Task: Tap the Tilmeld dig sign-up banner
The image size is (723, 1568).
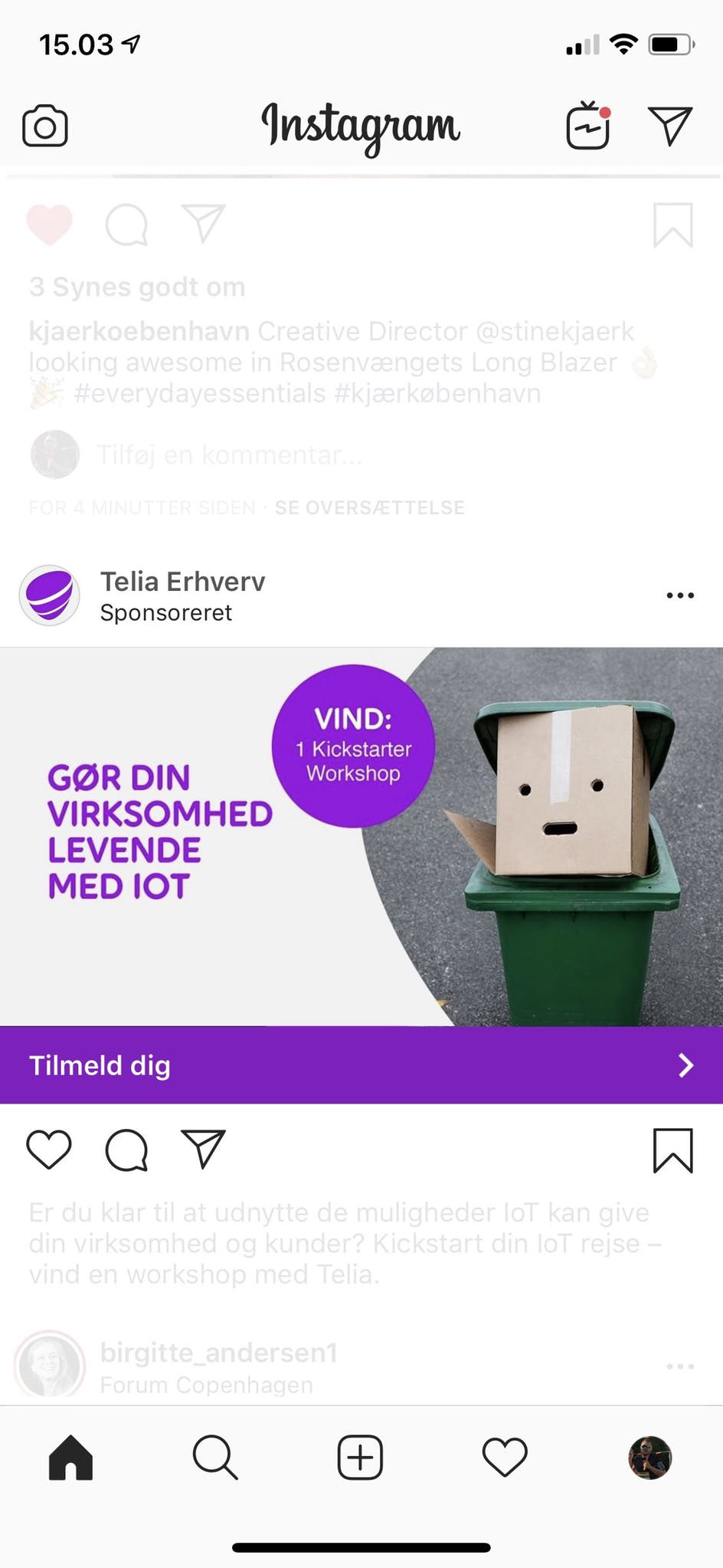Action: point(361,1065)
